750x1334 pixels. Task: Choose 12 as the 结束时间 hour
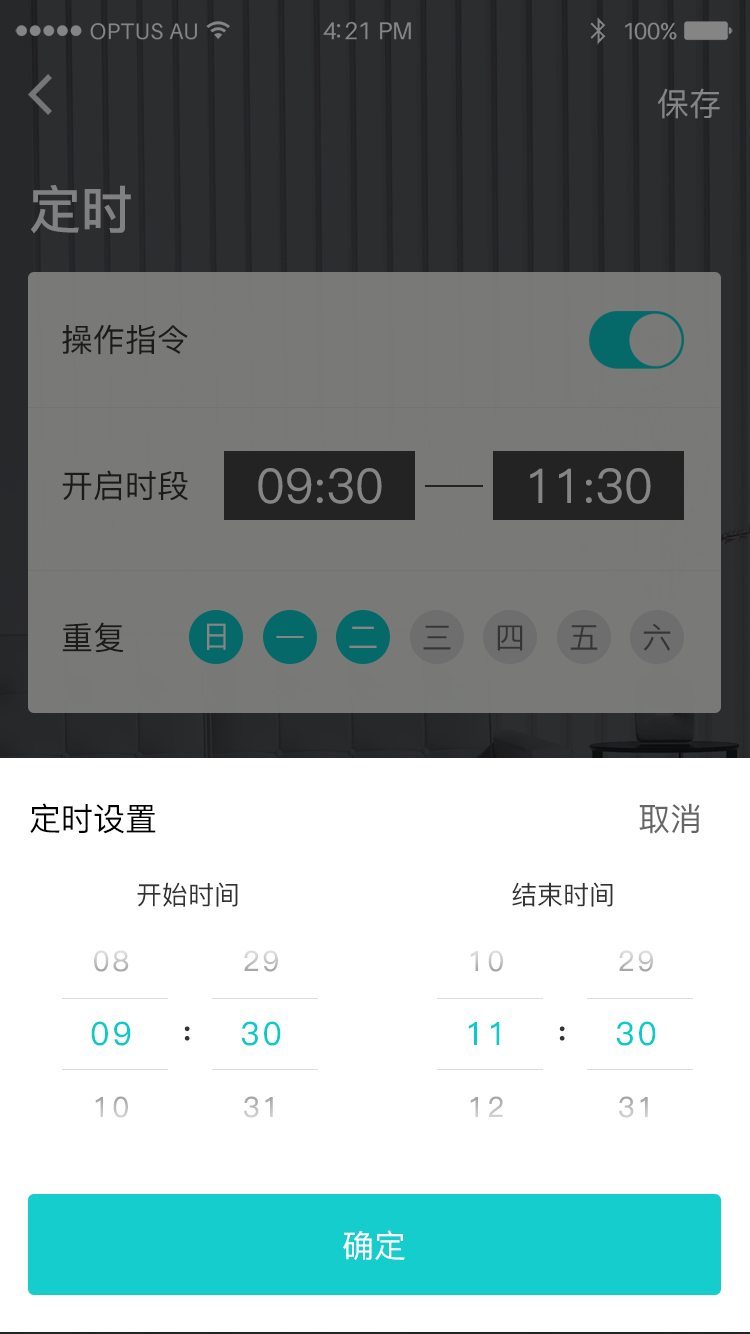coord(487,1107)
